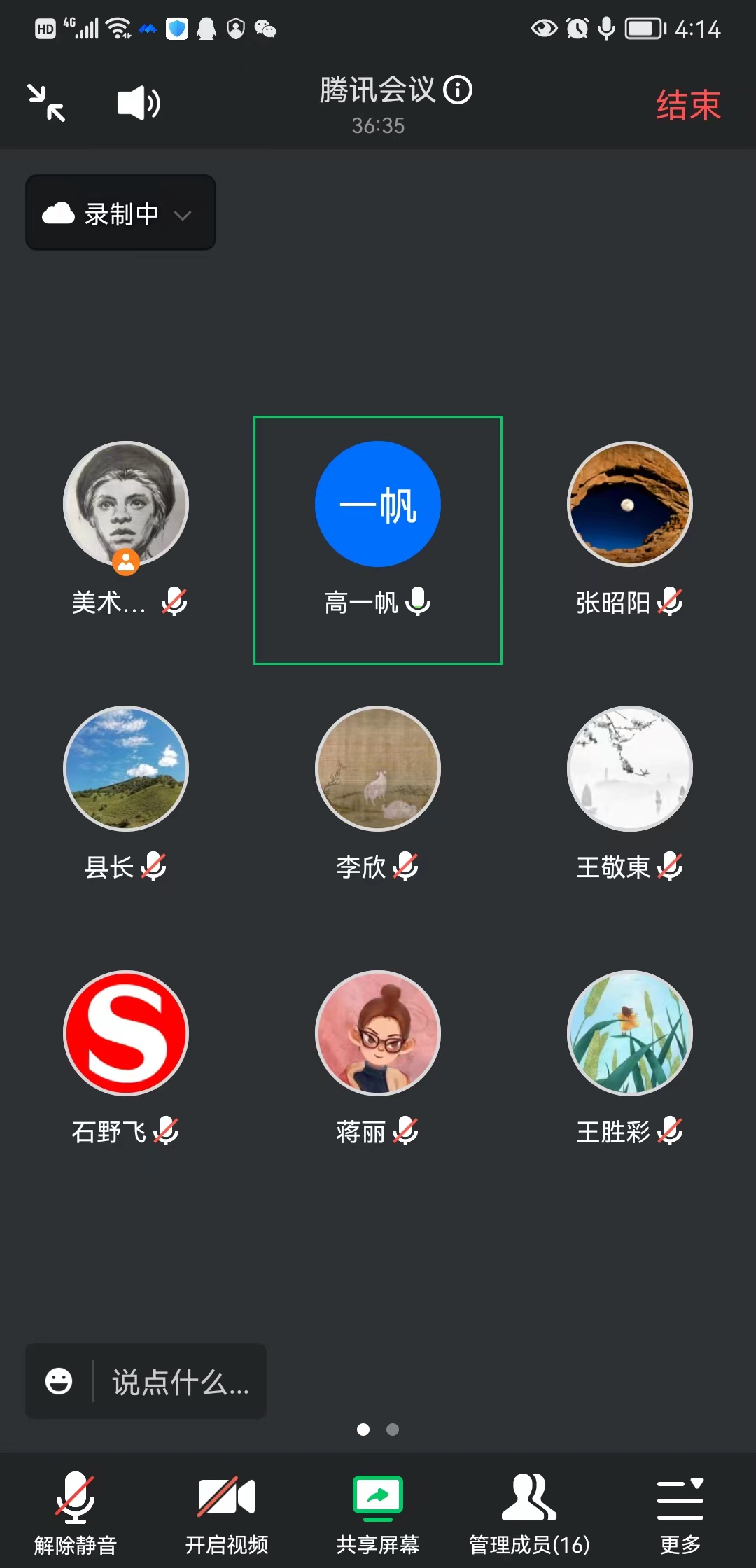Select participant 蒋丽
This screenshot has width=756, height=1568.
coord(378,1033)
